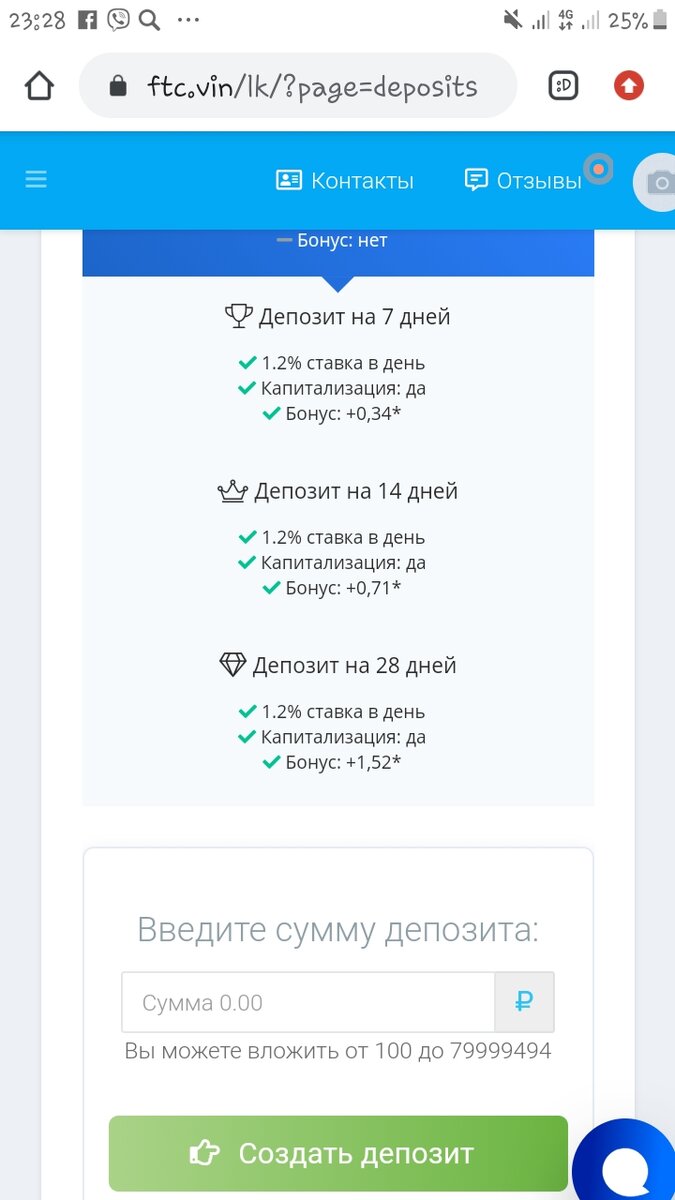Tap the Создать депозит button

(x=338, y=1153)
